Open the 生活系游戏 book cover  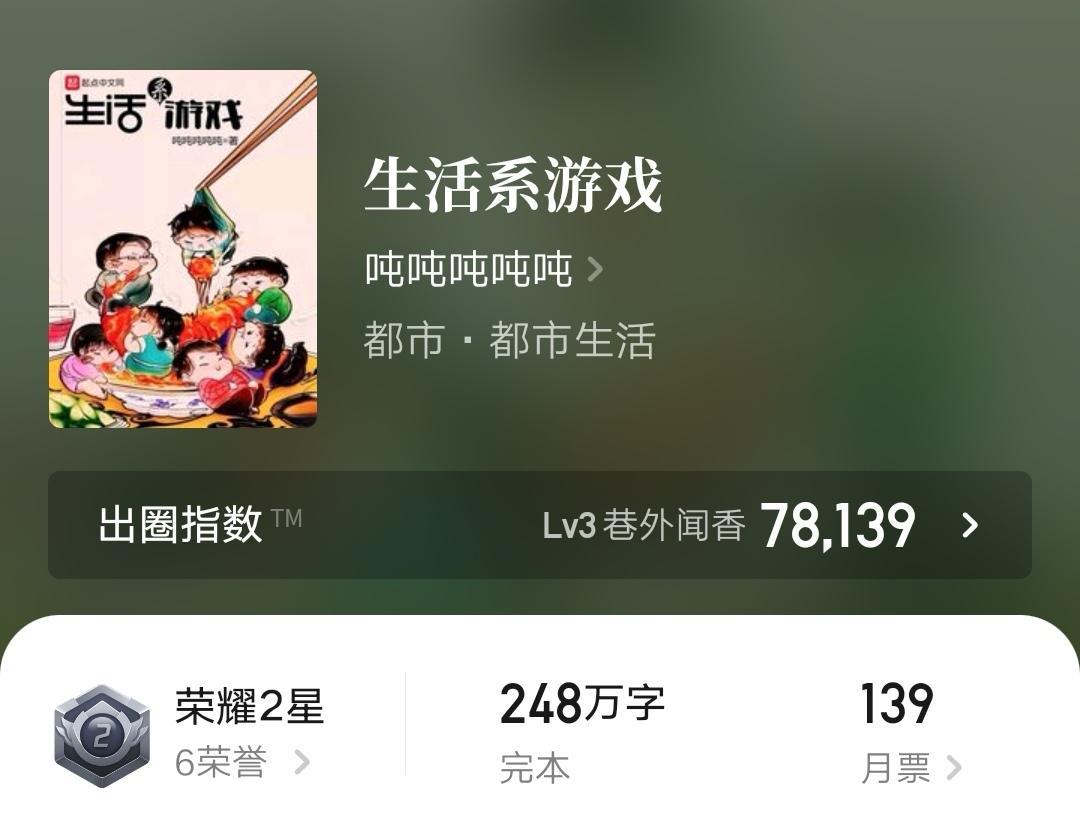[183, 249]
